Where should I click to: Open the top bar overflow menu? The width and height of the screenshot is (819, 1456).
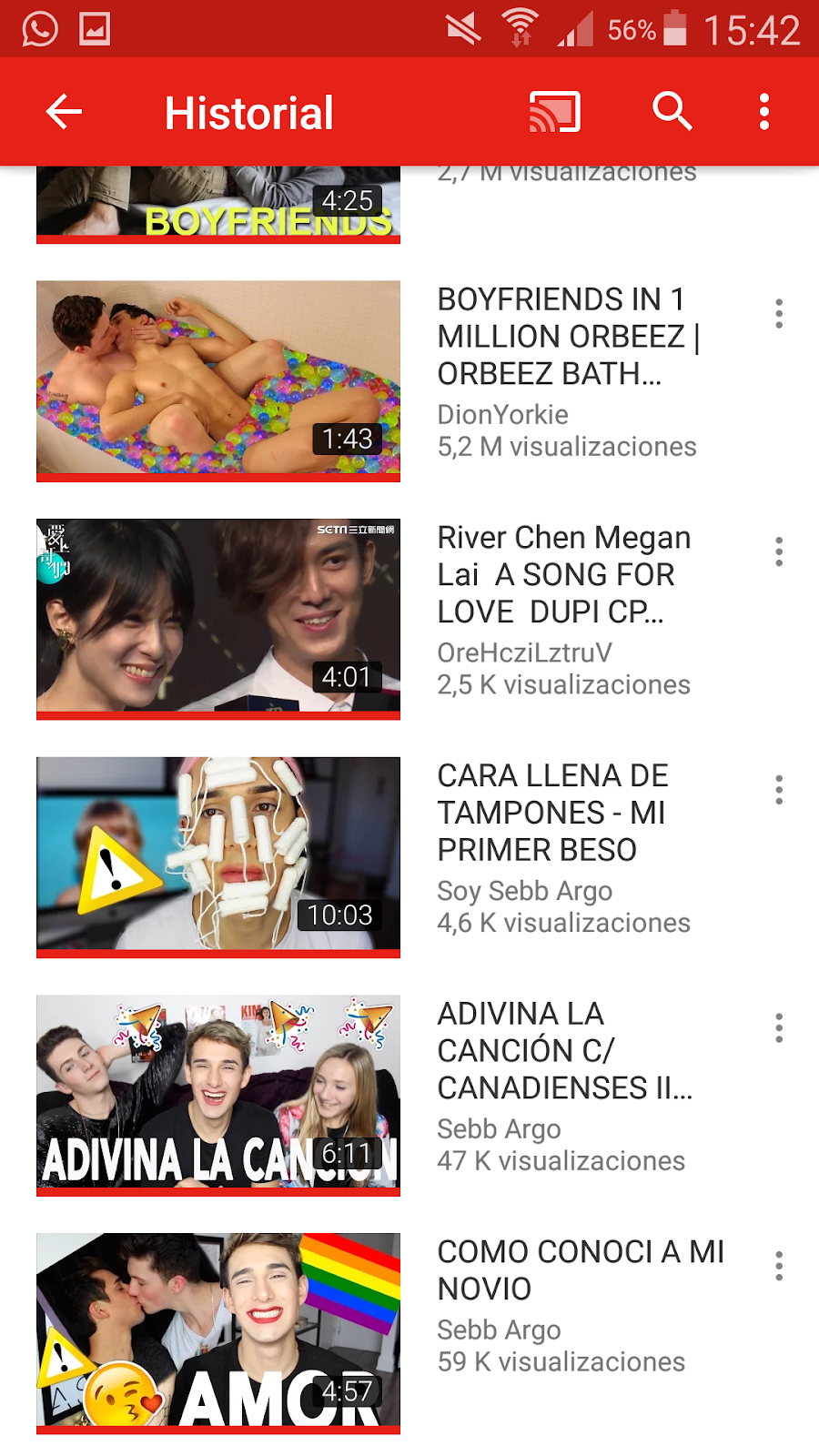pos(764,112)
